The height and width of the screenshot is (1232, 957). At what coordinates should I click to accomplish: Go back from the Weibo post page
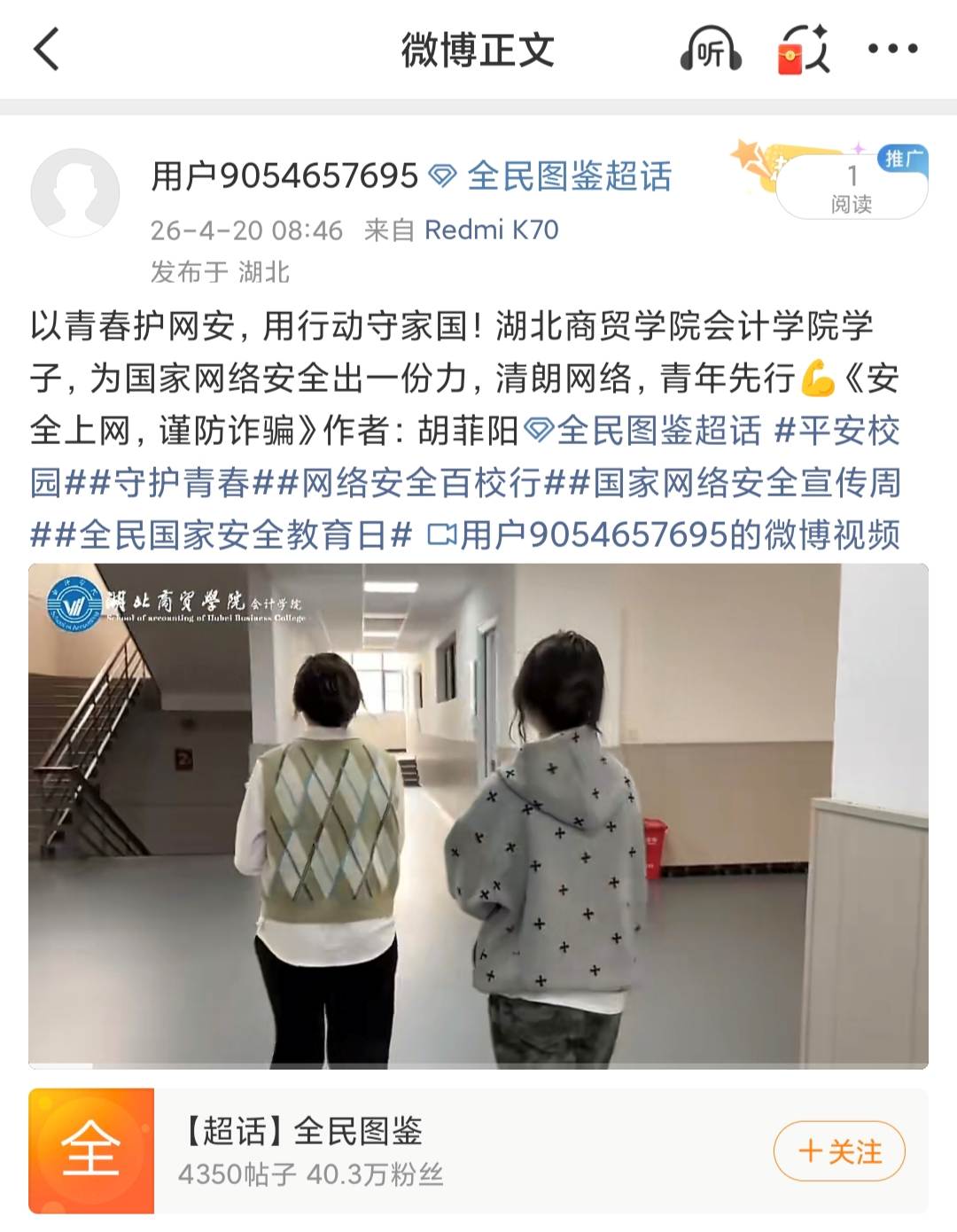coord(47,49)
